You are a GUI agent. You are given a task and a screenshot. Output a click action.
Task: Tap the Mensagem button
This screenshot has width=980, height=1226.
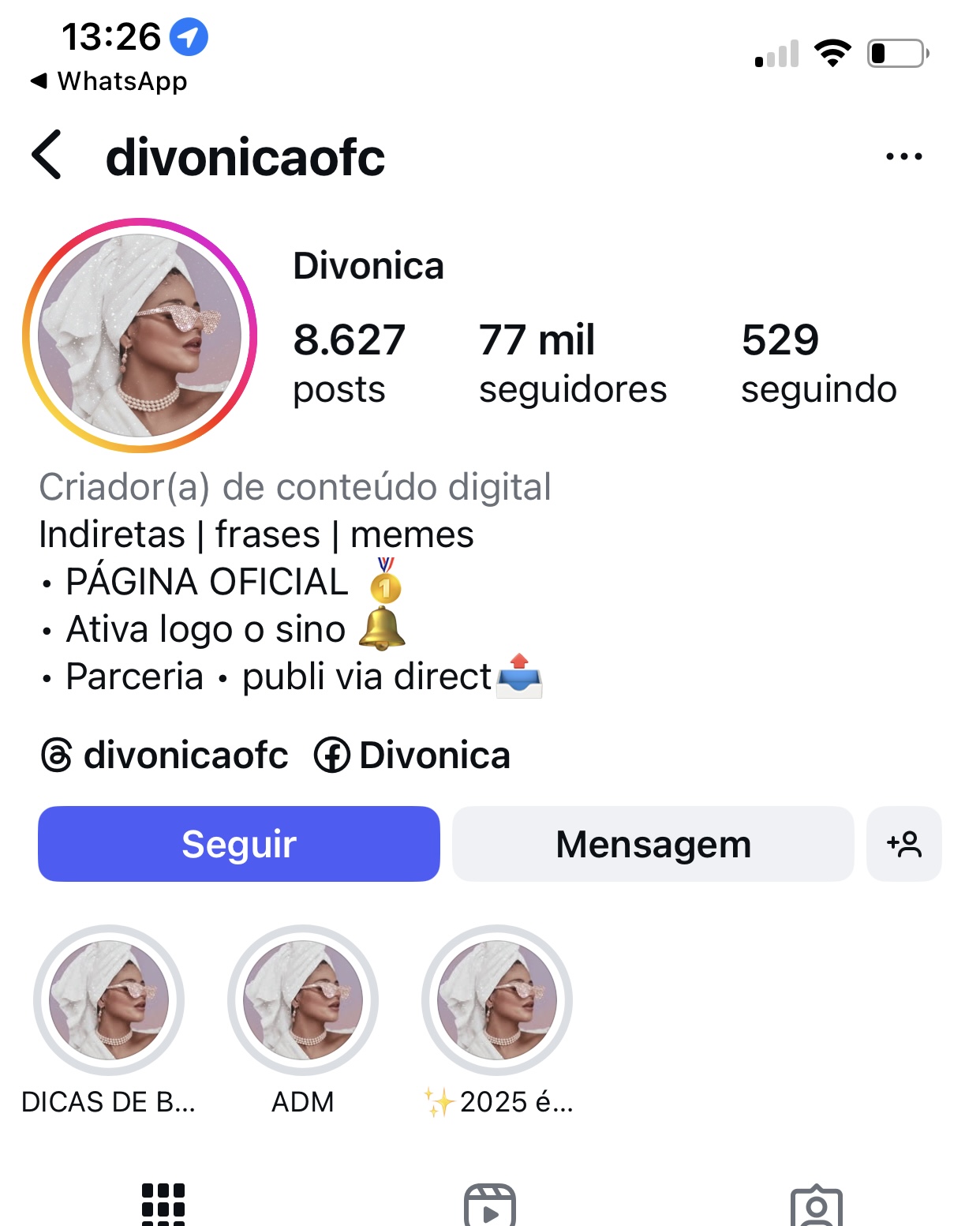tap(653, 844)
